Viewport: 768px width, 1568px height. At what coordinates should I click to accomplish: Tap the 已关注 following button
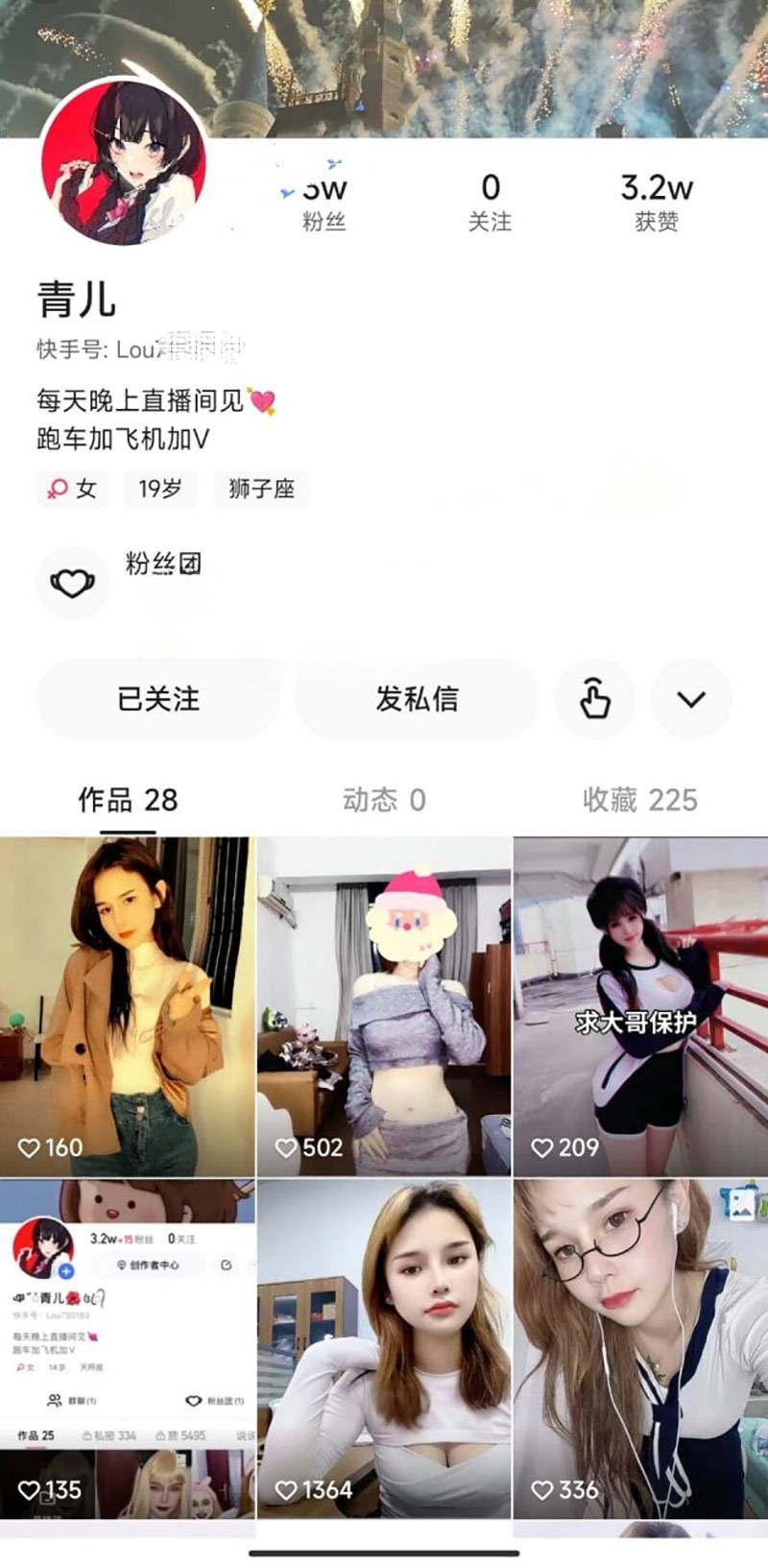click(157, 699)
